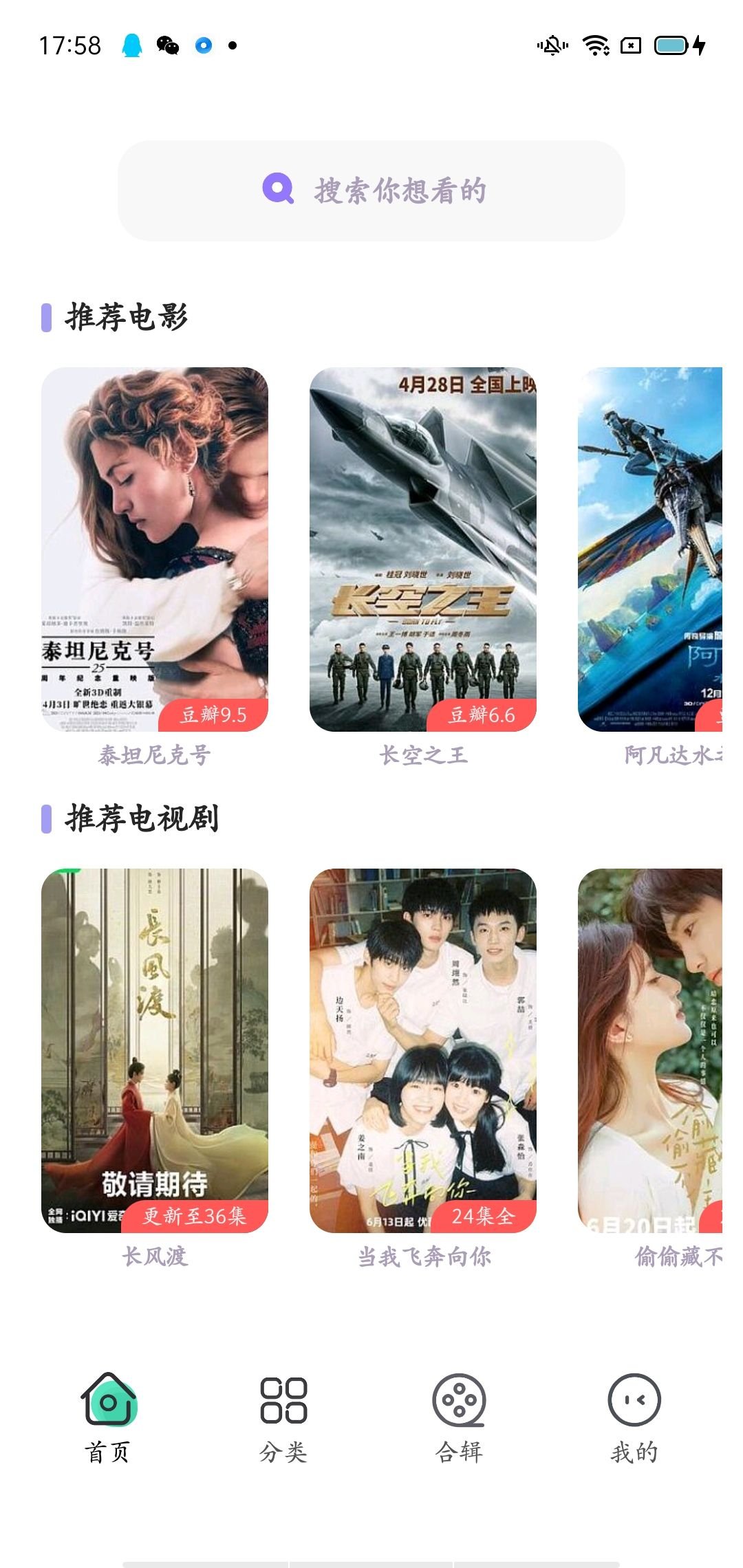Open the 长风渡 TV series card
The image size is (743, 1568).
[x=155, y=1050]
